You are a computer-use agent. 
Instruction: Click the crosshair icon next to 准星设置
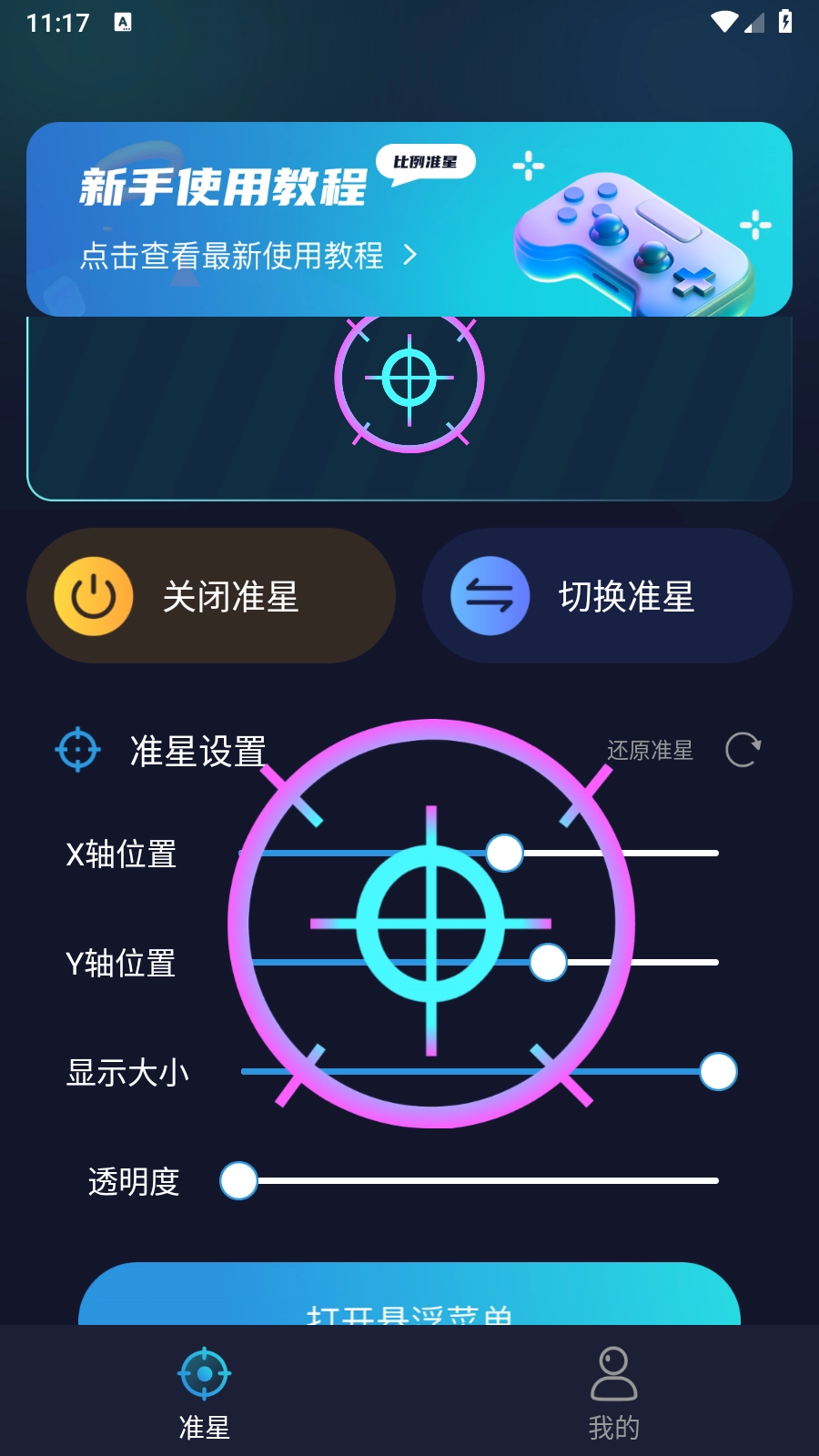[78, 750]
